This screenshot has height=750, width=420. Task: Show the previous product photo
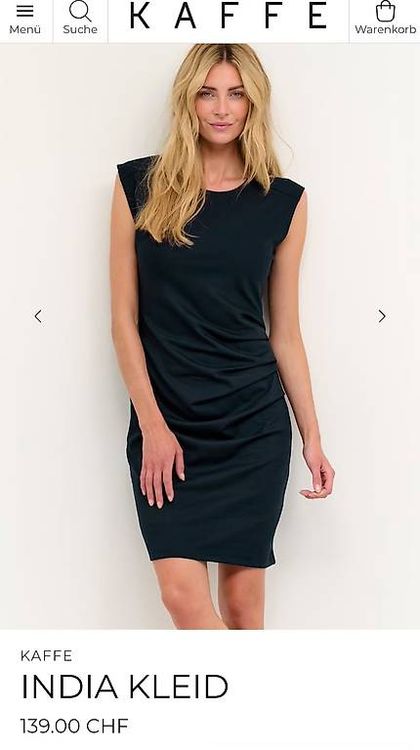(x=38, y=316)
